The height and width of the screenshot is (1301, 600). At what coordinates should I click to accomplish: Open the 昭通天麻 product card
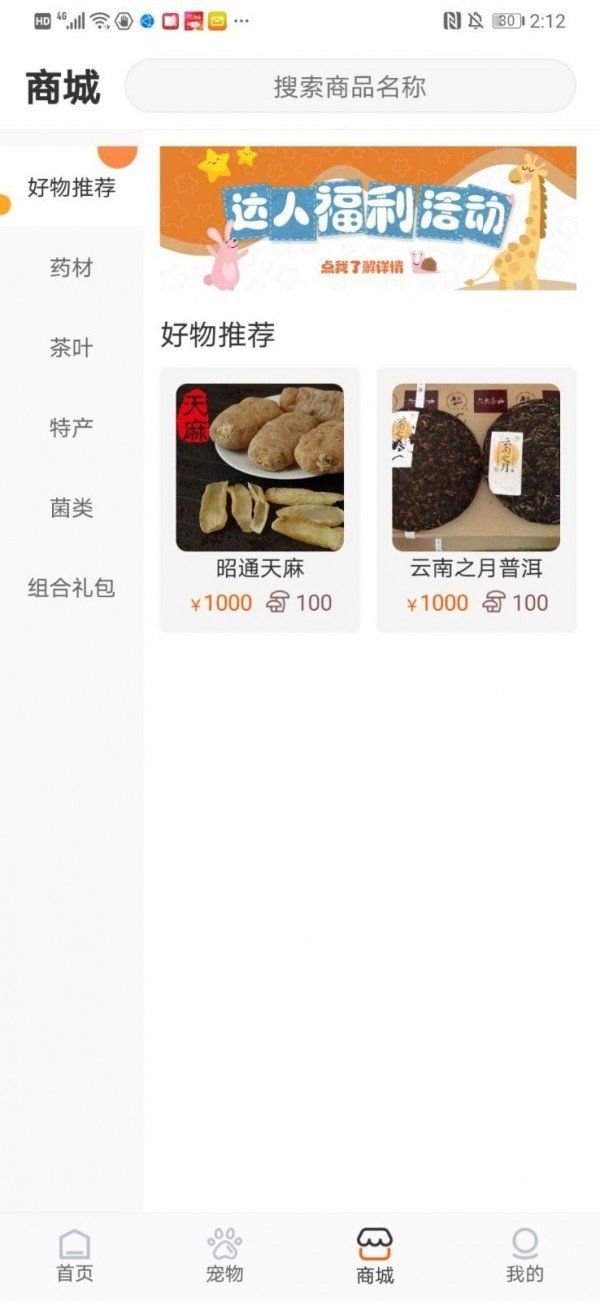(x=260, y=500)
